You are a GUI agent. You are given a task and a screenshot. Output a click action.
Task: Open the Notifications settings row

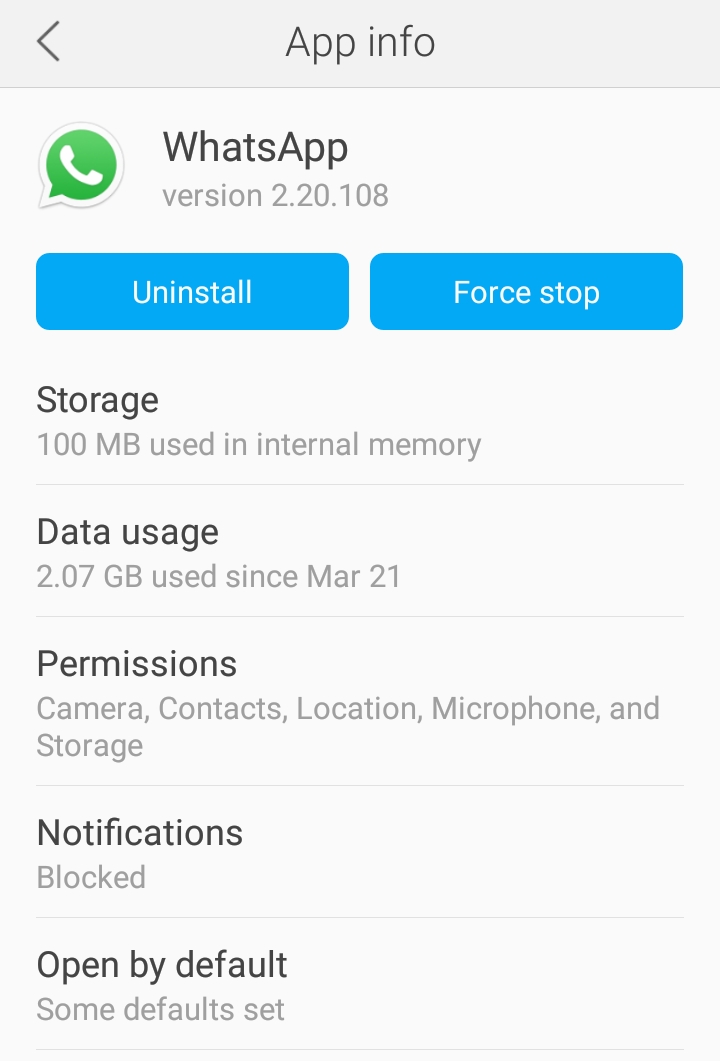pos(360,853)
